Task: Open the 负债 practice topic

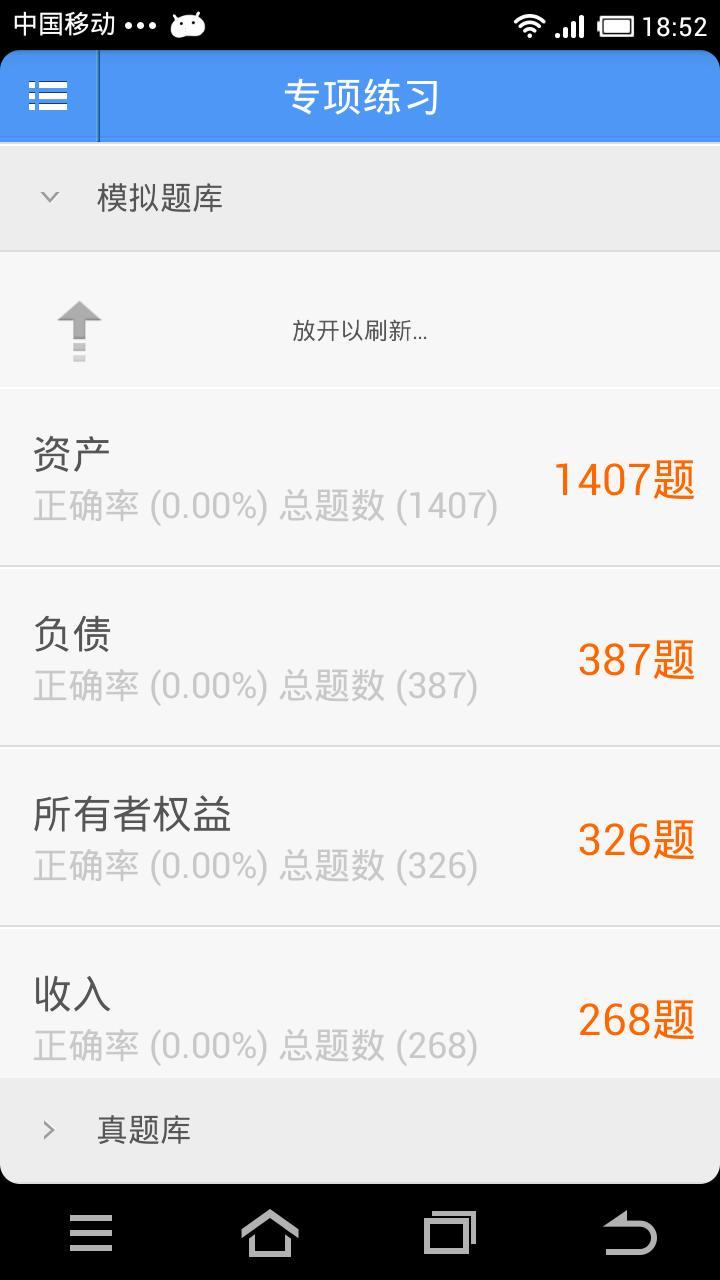Action: [x=360, y=657]
